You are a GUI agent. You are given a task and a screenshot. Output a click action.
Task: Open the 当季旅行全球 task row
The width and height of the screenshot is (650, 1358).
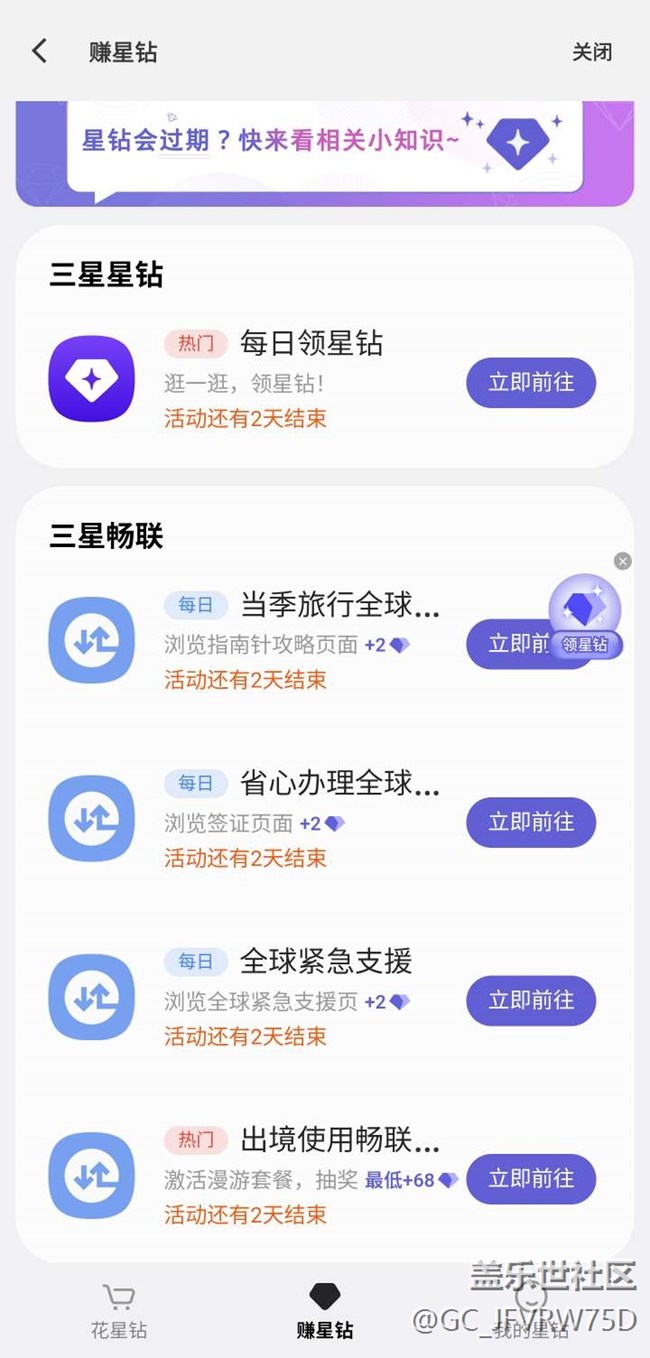click(300, 641)
